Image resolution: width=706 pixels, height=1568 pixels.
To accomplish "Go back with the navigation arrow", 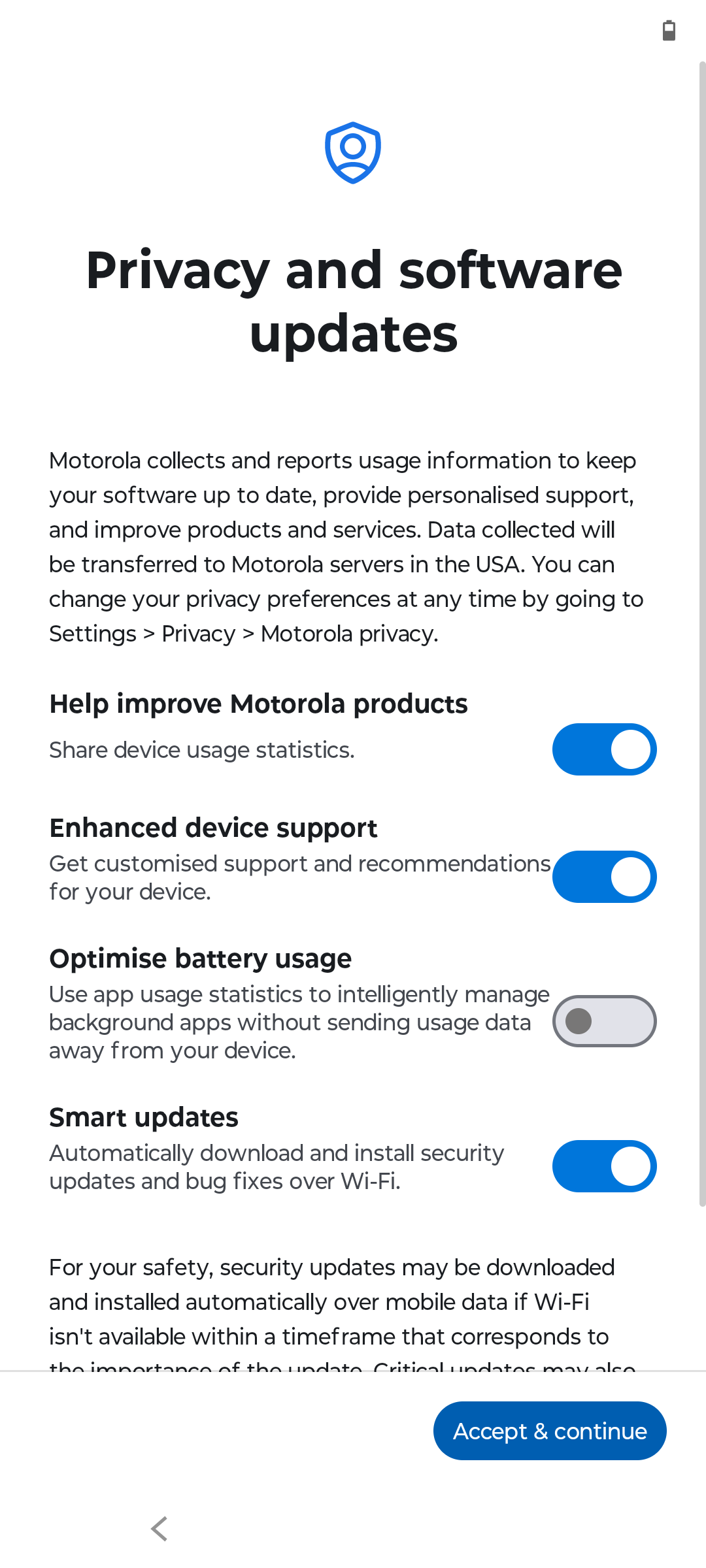I will tap(159, 1529).
